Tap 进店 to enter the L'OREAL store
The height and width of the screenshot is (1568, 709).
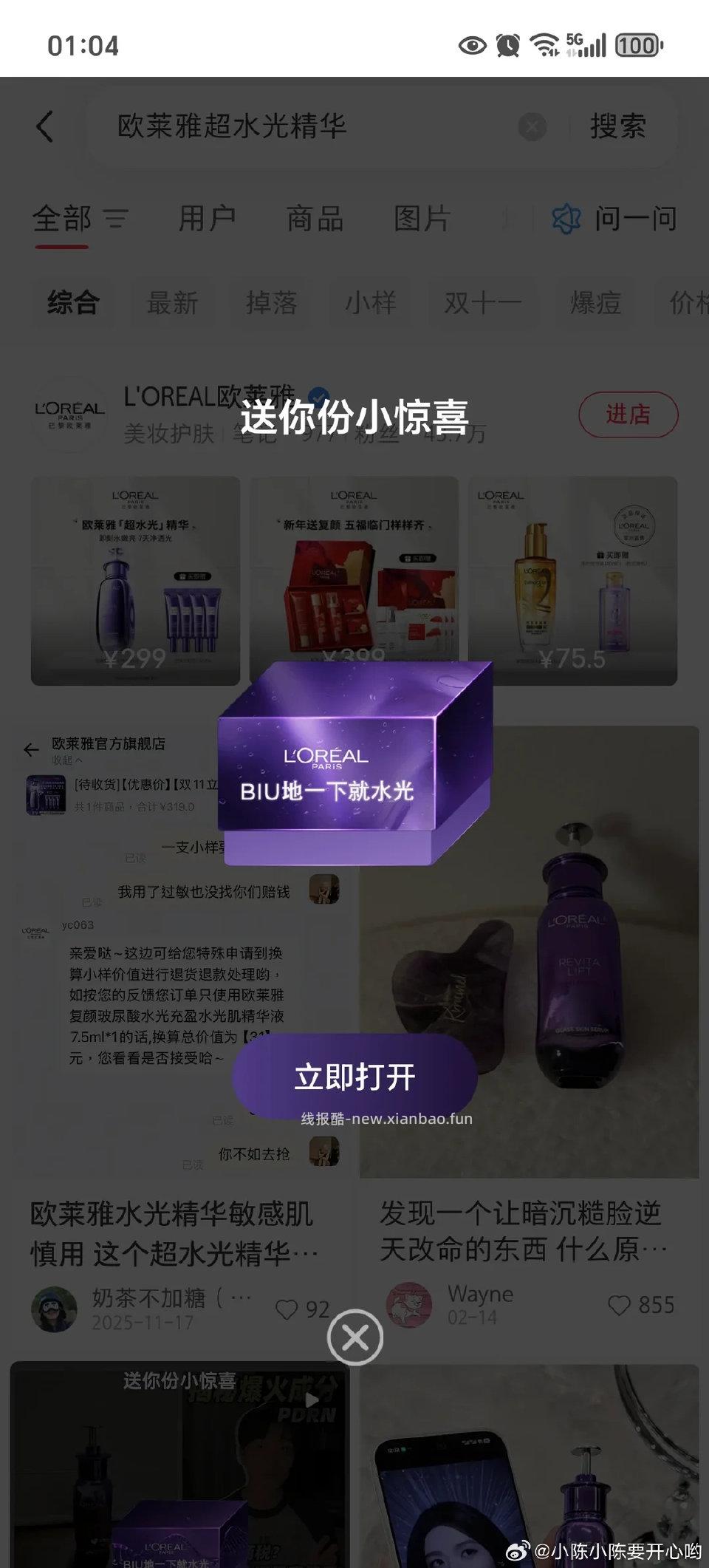627,415
